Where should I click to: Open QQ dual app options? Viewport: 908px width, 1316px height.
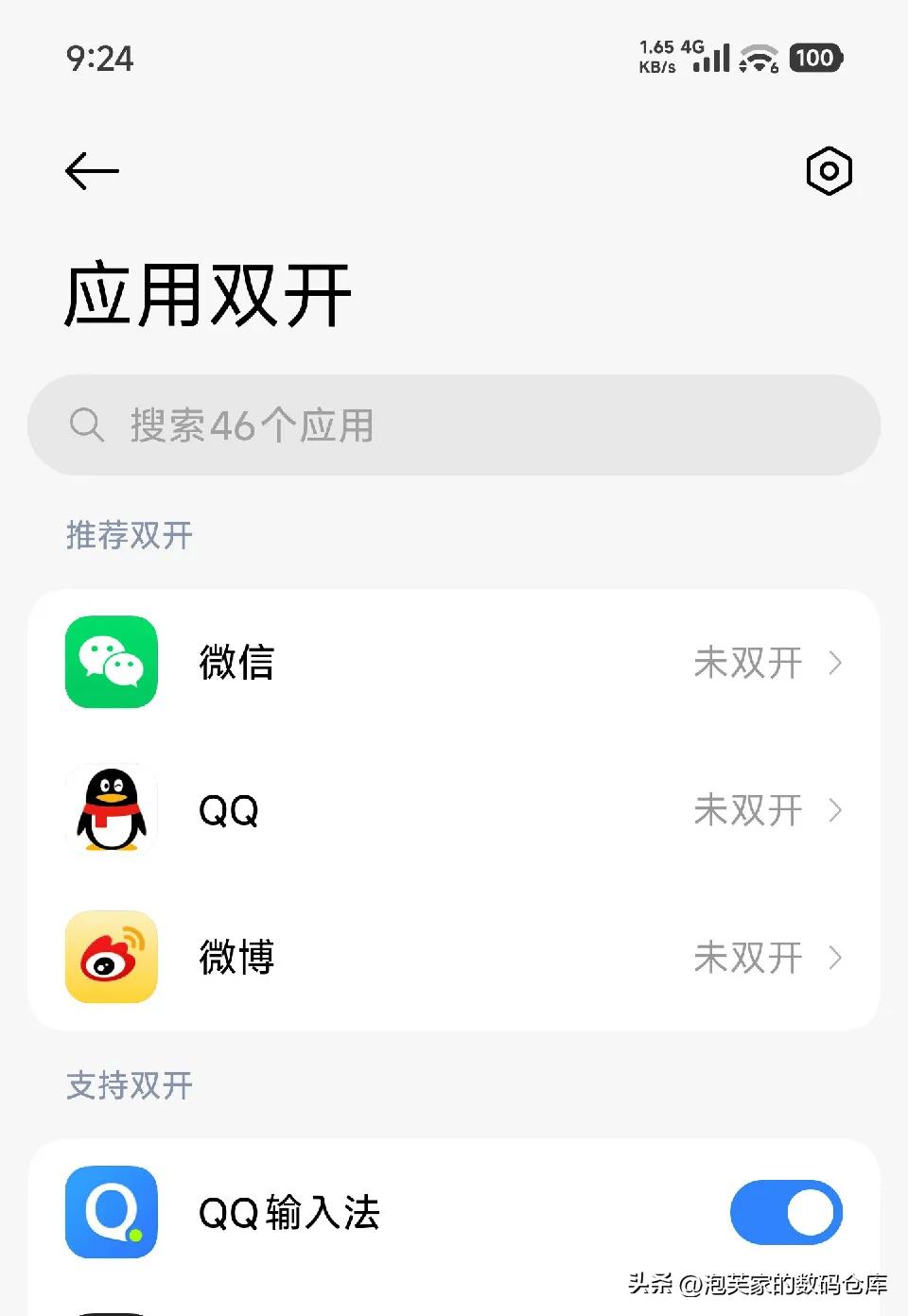pyautogui.click(x=454, y=810)
